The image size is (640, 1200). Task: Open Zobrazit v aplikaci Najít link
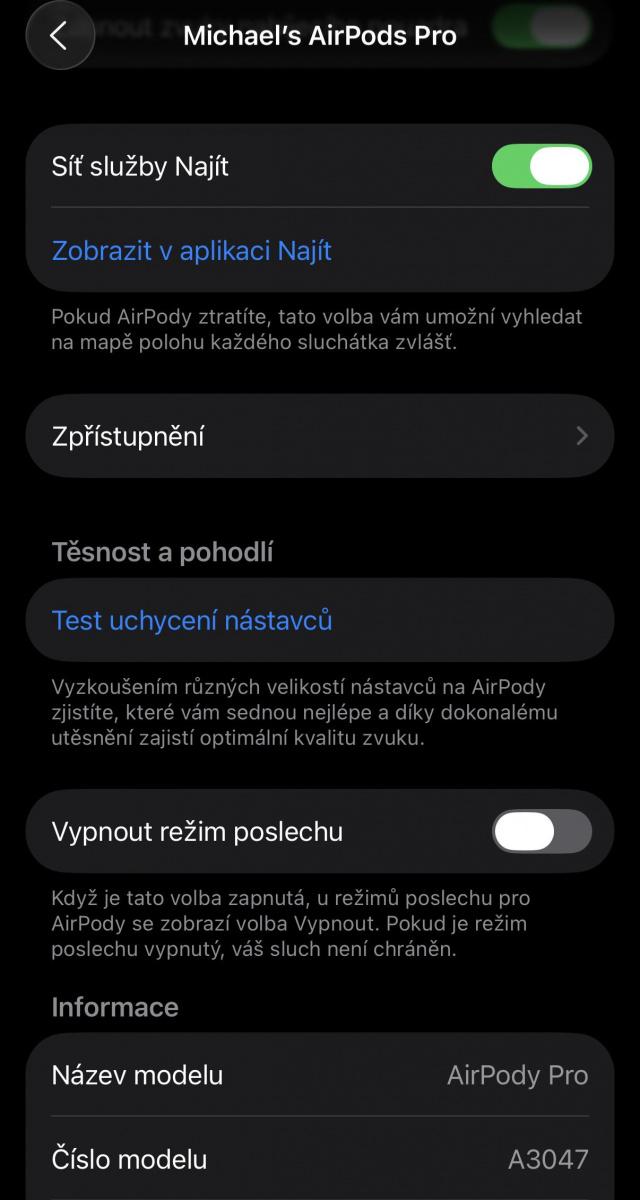pos(191,250)
